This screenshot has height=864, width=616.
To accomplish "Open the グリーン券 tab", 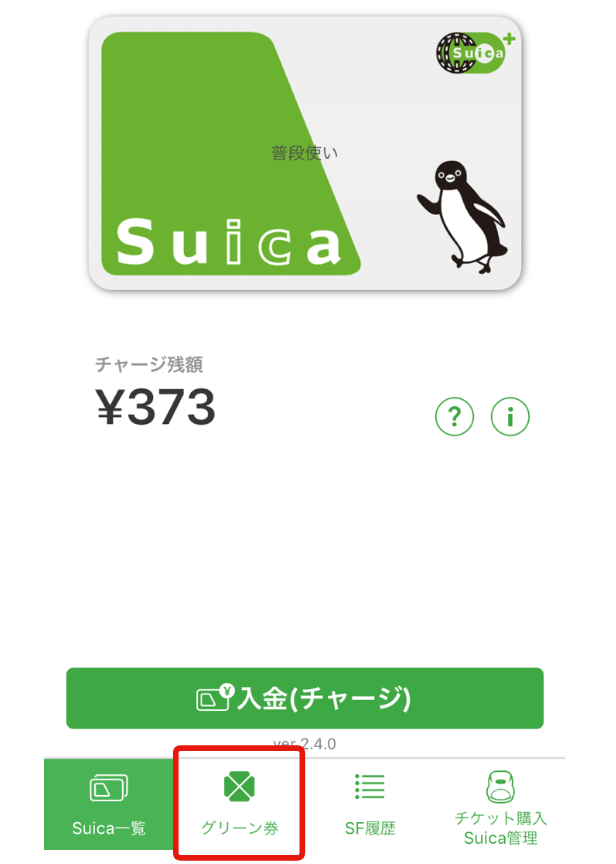I will (238, 804).
